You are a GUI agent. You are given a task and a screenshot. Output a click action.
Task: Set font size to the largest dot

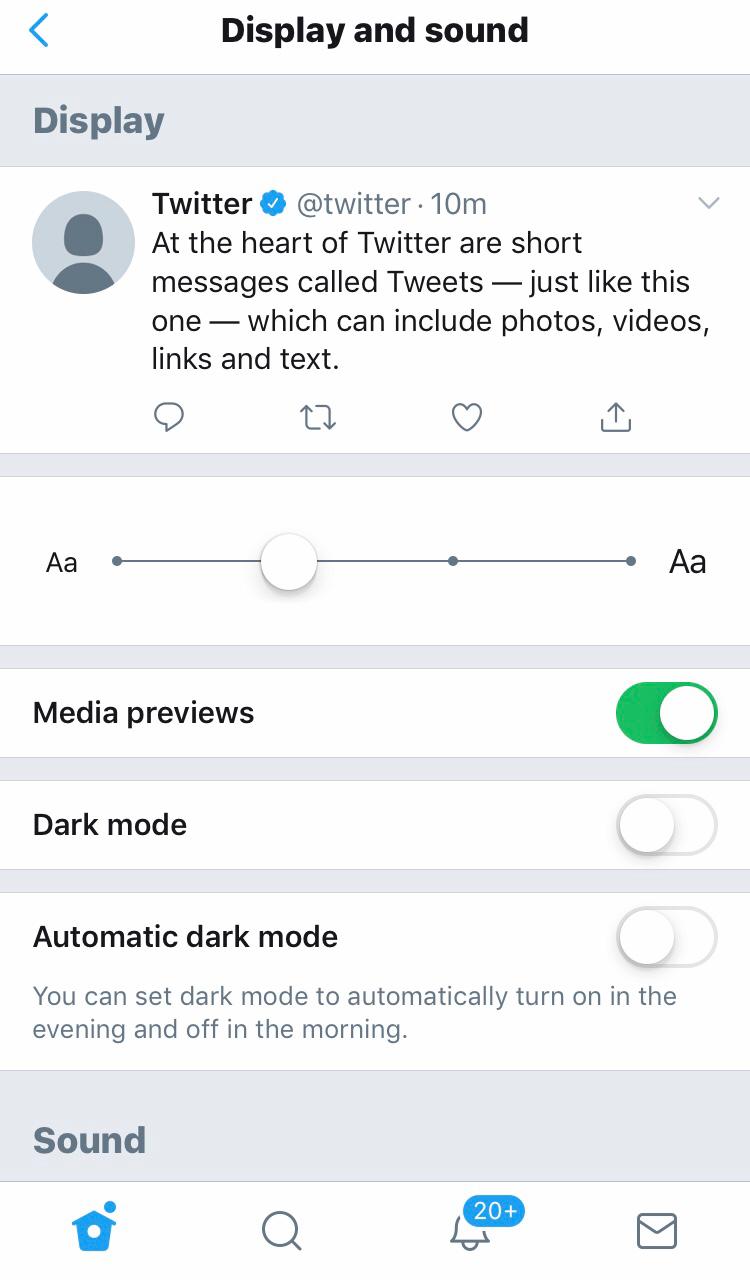coord(630,562)
